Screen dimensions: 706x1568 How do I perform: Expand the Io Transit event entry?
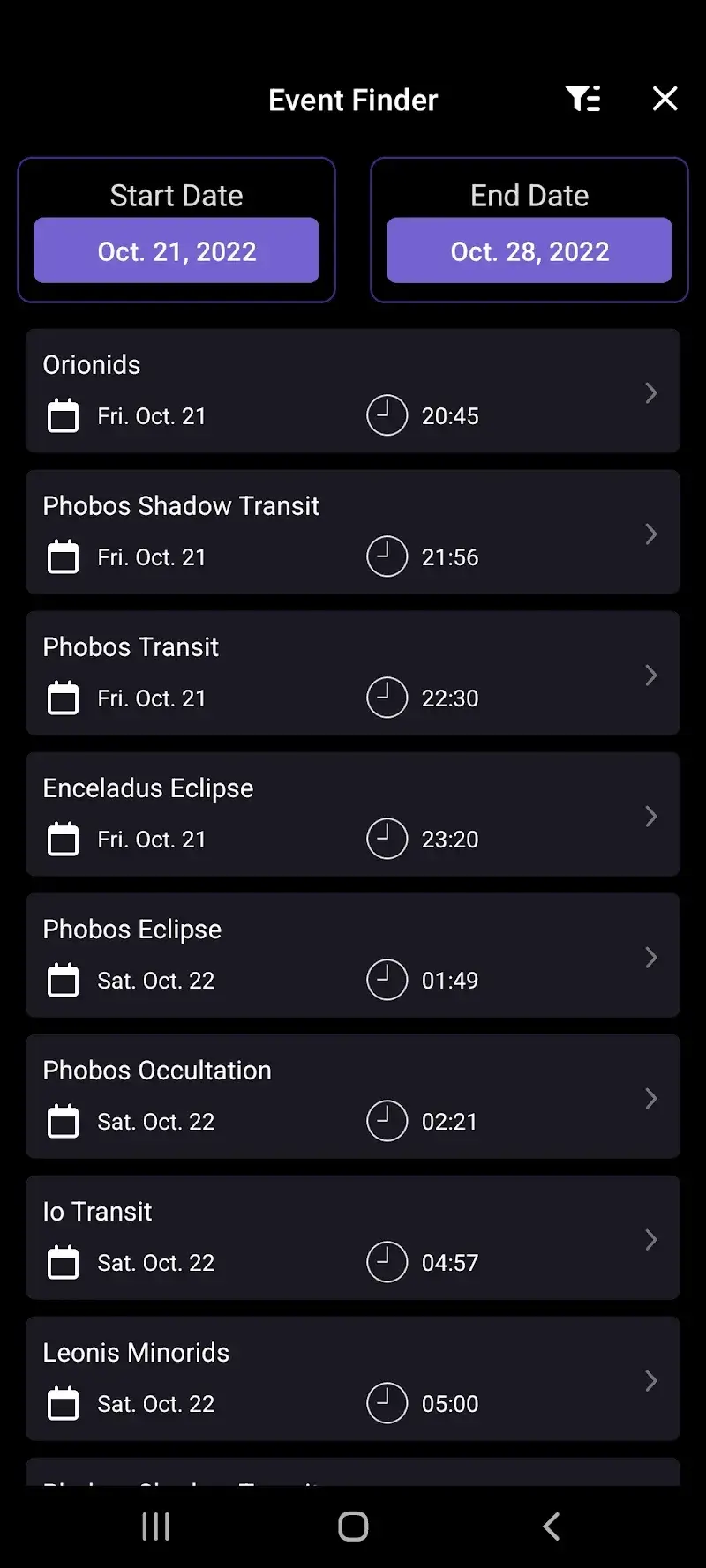[x=651, y=1239]
